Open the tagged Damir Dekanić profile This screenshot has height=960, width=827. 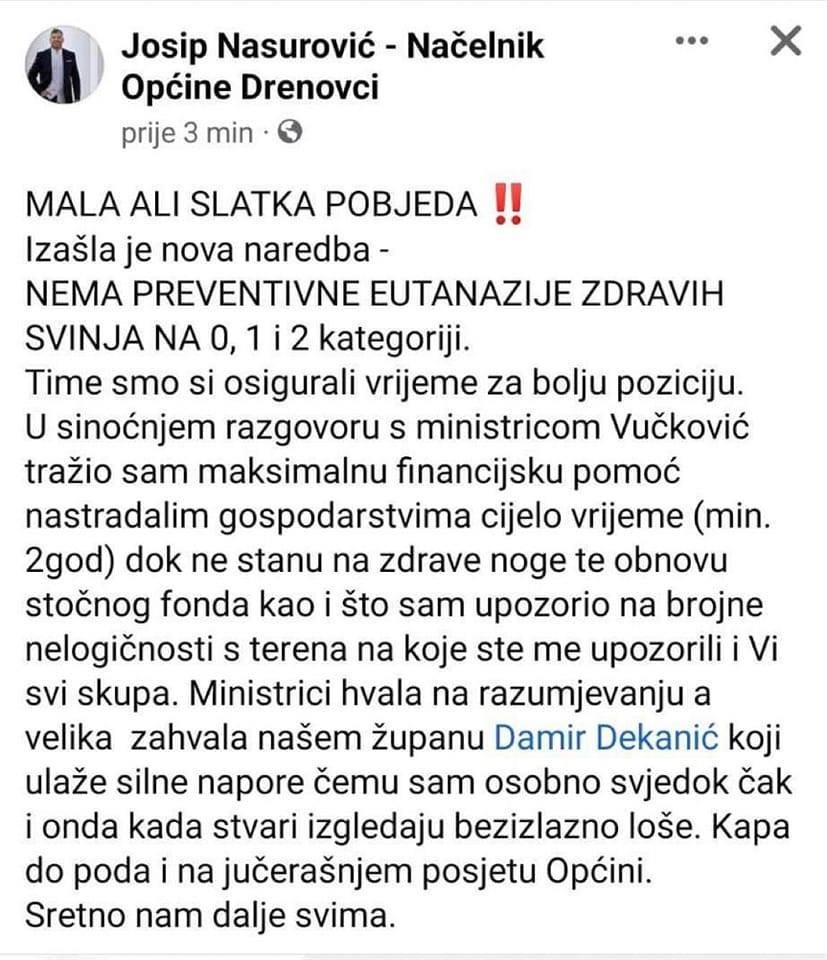click(609, 738)
